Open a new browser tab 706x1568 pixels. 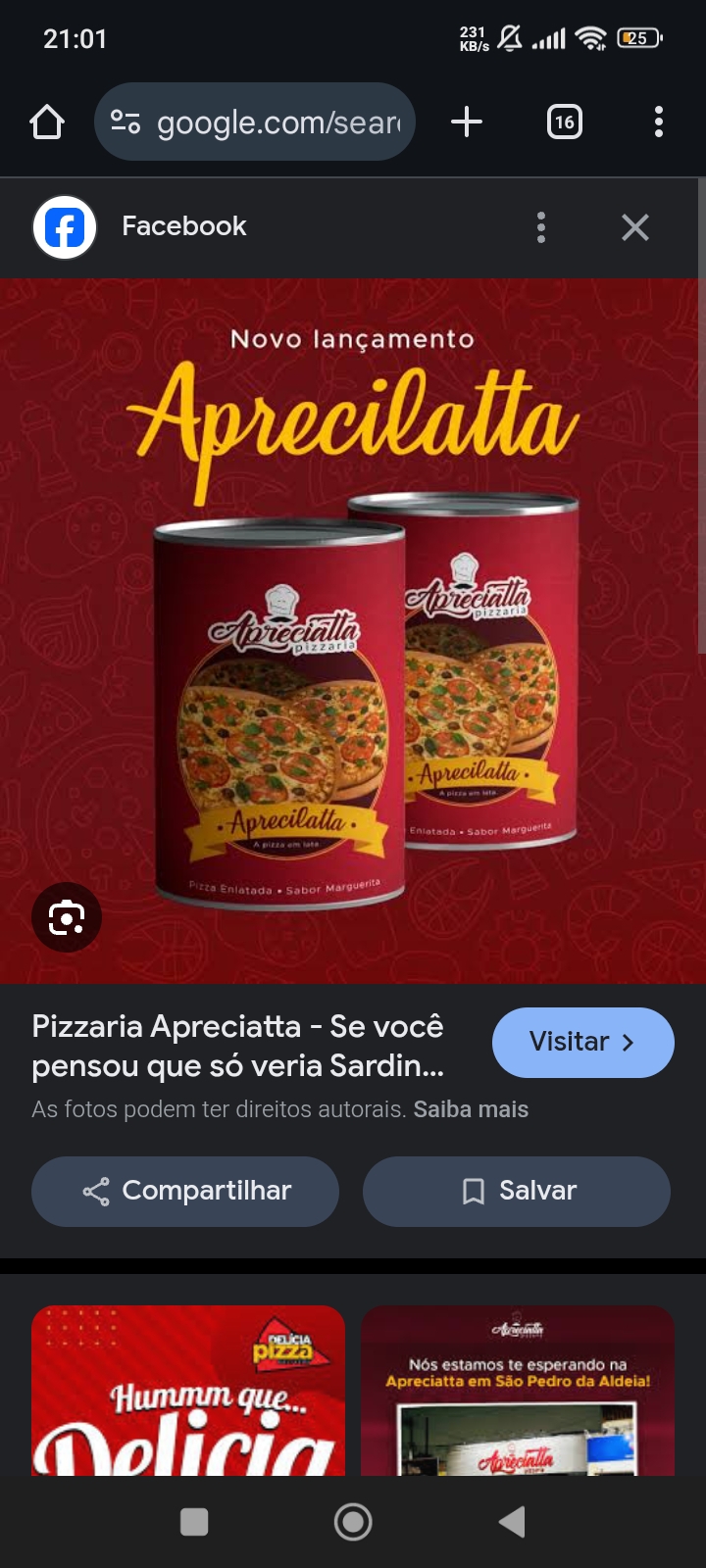pos(467,122)
